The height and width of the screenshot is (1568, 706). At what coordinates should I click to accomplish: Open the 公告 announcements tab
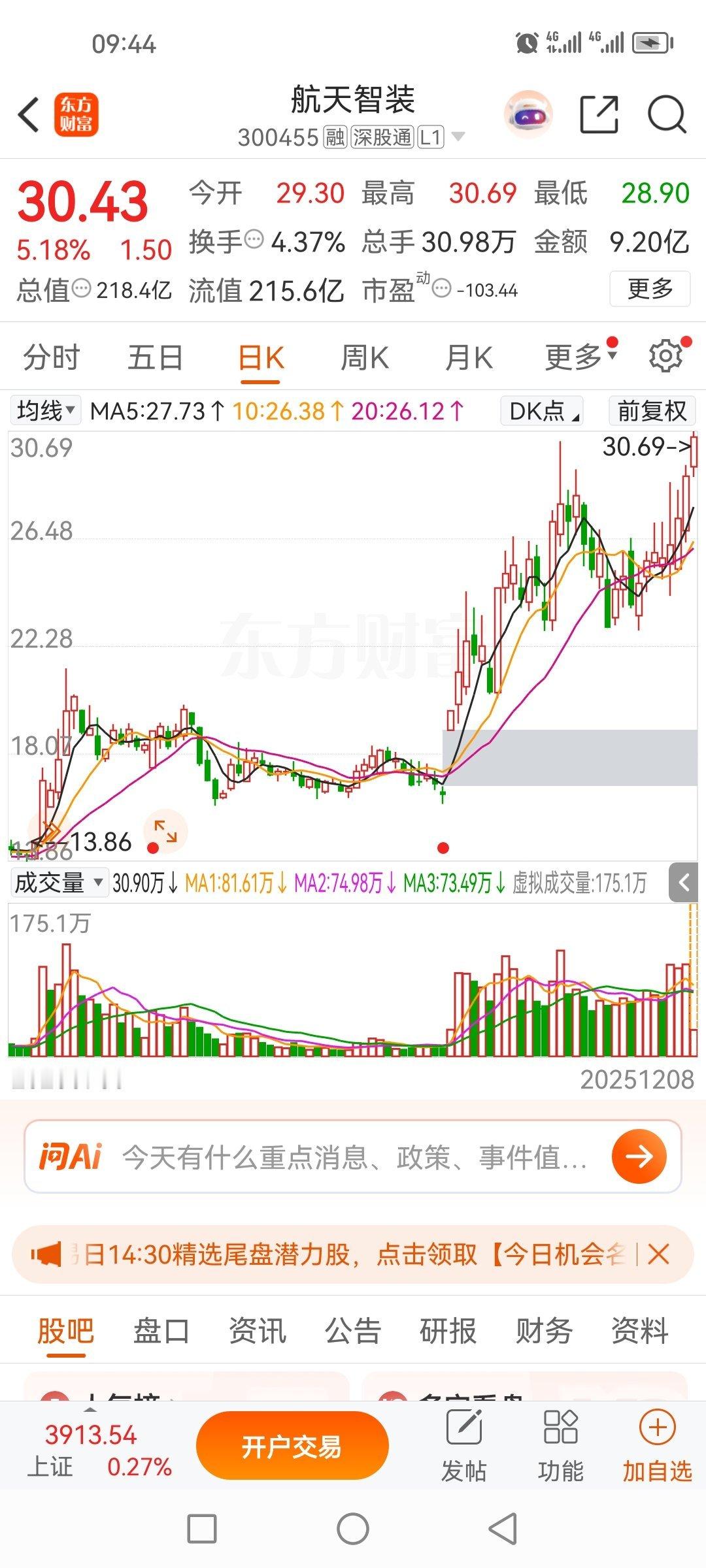tap(354, 1330)
